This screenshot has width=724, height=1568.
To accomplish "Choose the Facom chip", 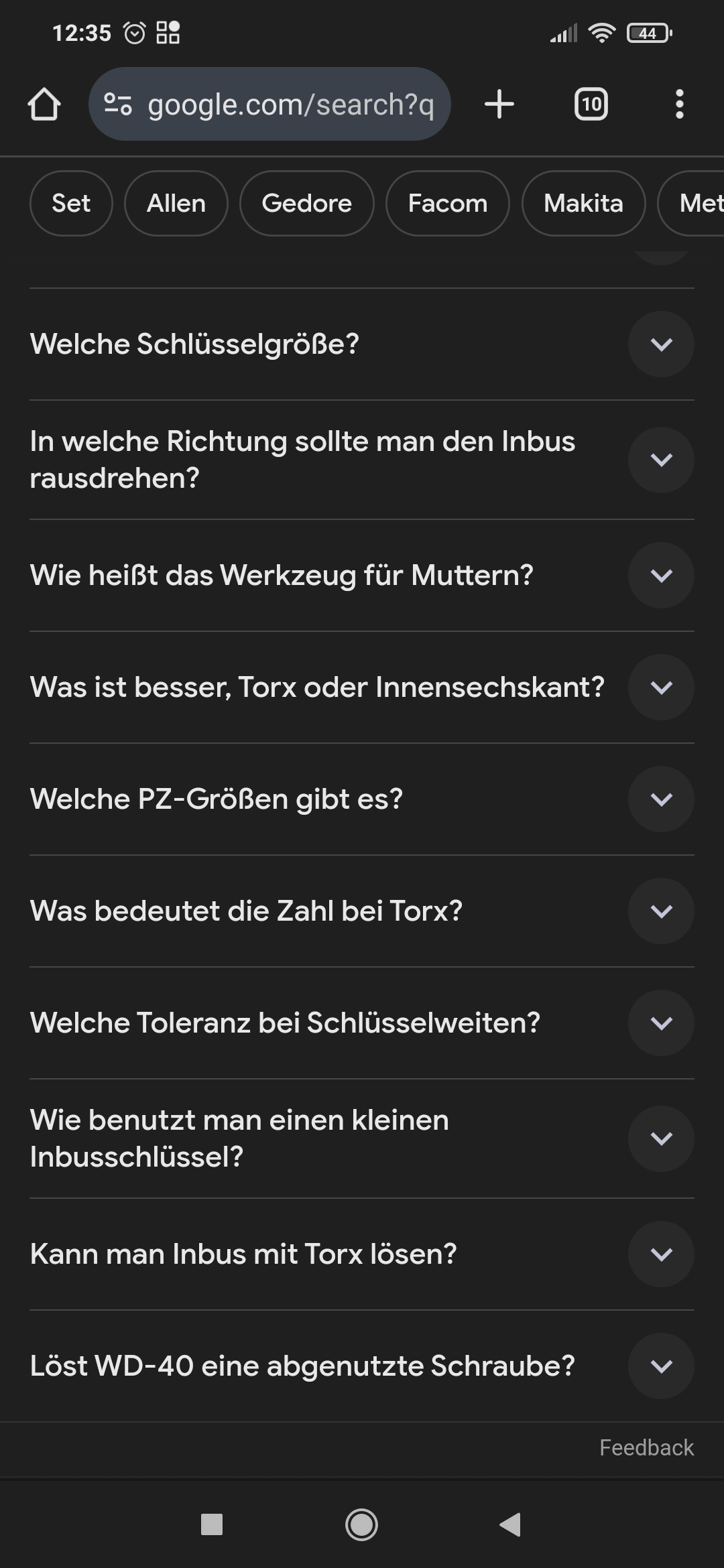I will click(x=448, y=203).
